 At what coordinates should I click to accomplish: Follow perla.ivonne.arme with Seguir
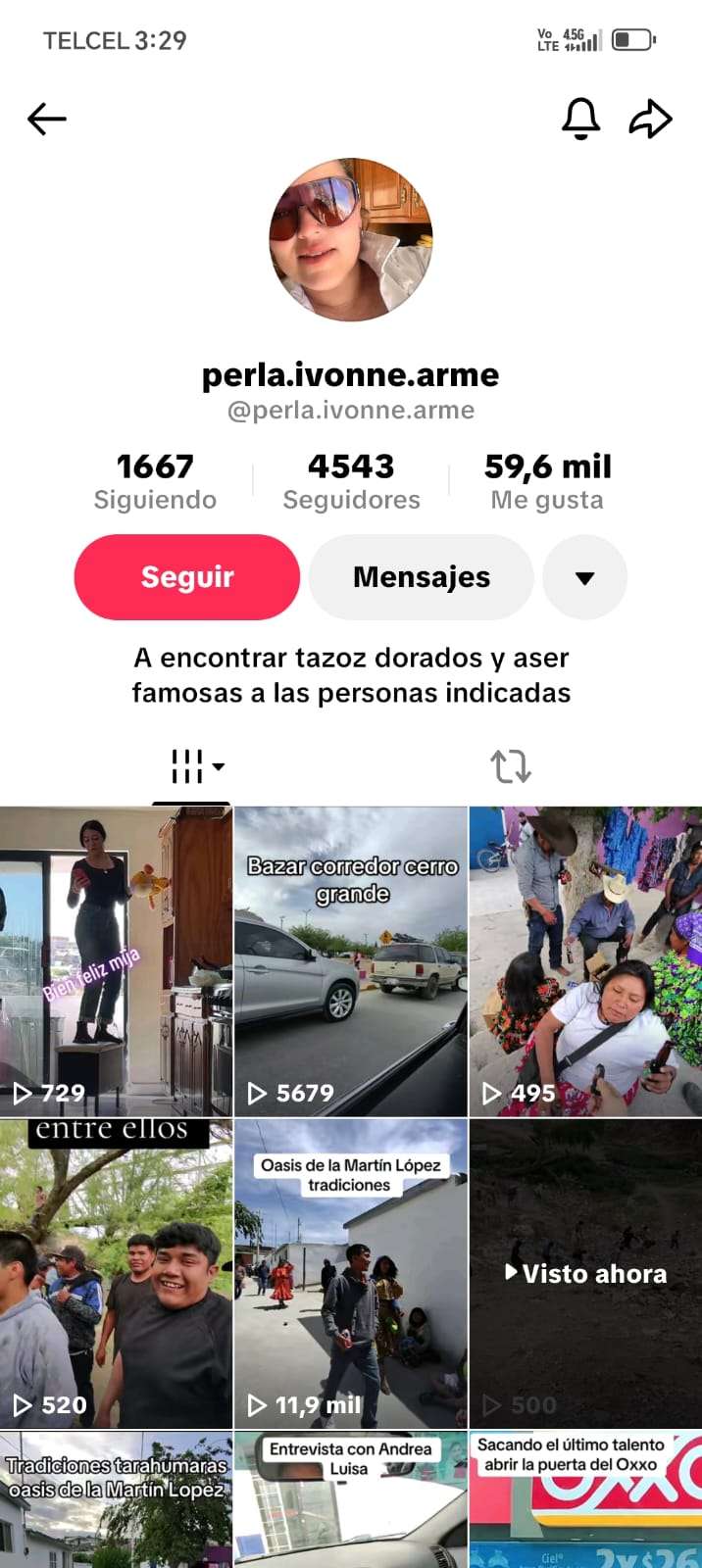click(187, 577)
